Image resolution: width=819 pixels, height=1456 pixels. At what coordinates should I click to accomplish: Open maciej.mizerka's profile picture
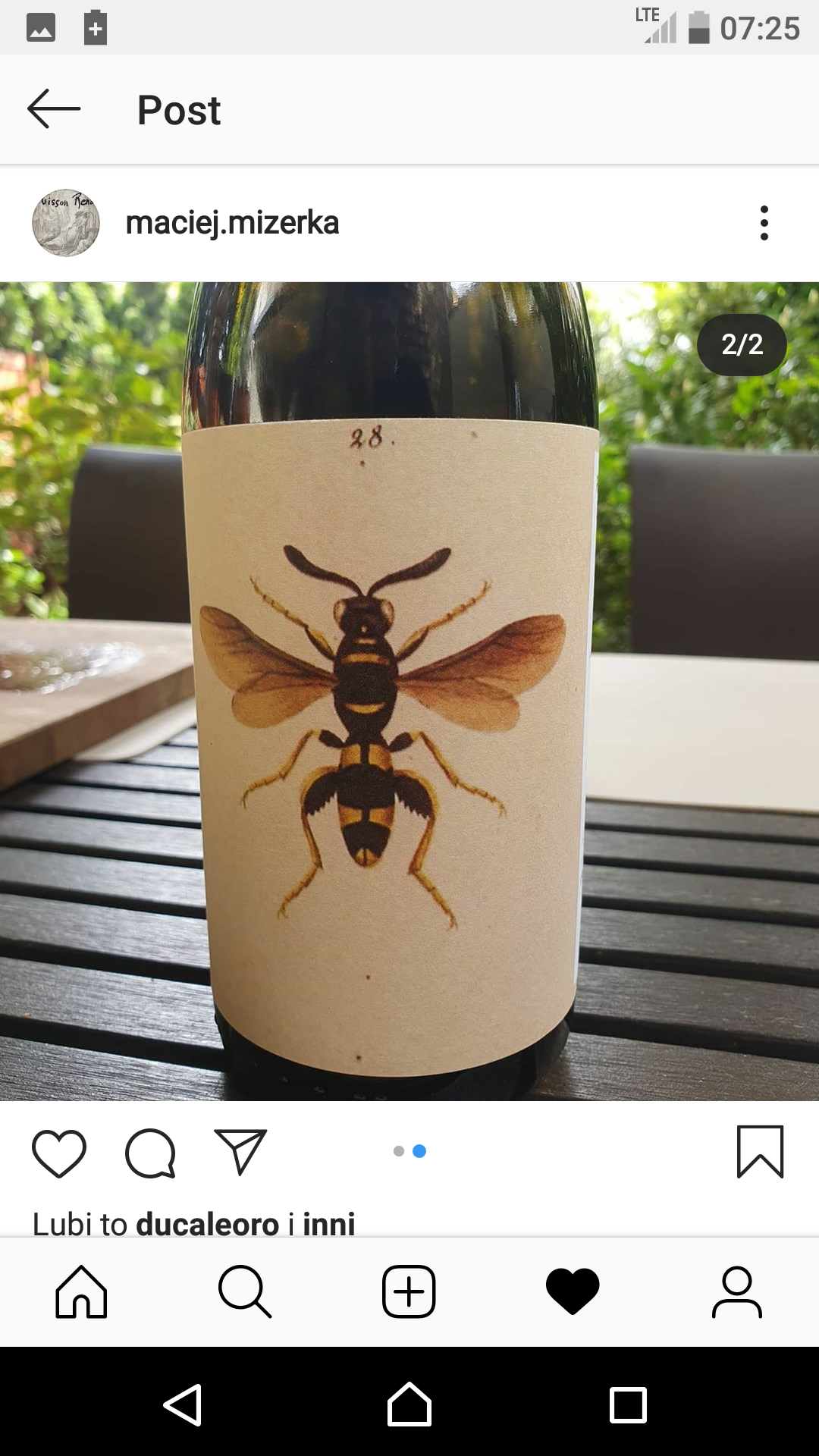coord(66,223)
